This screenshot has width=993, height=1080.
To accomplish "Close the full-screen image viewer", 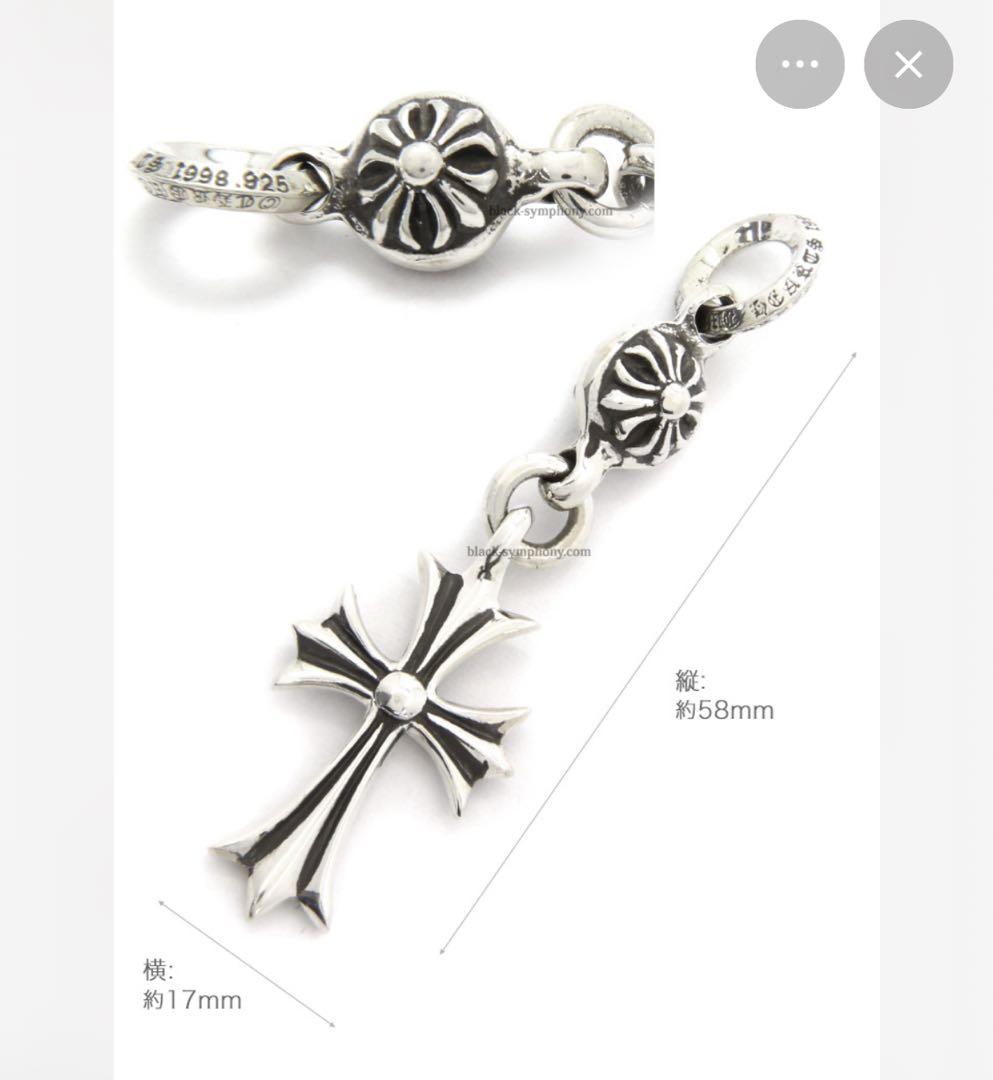I will pyautogui.click(x=908, y=65).
